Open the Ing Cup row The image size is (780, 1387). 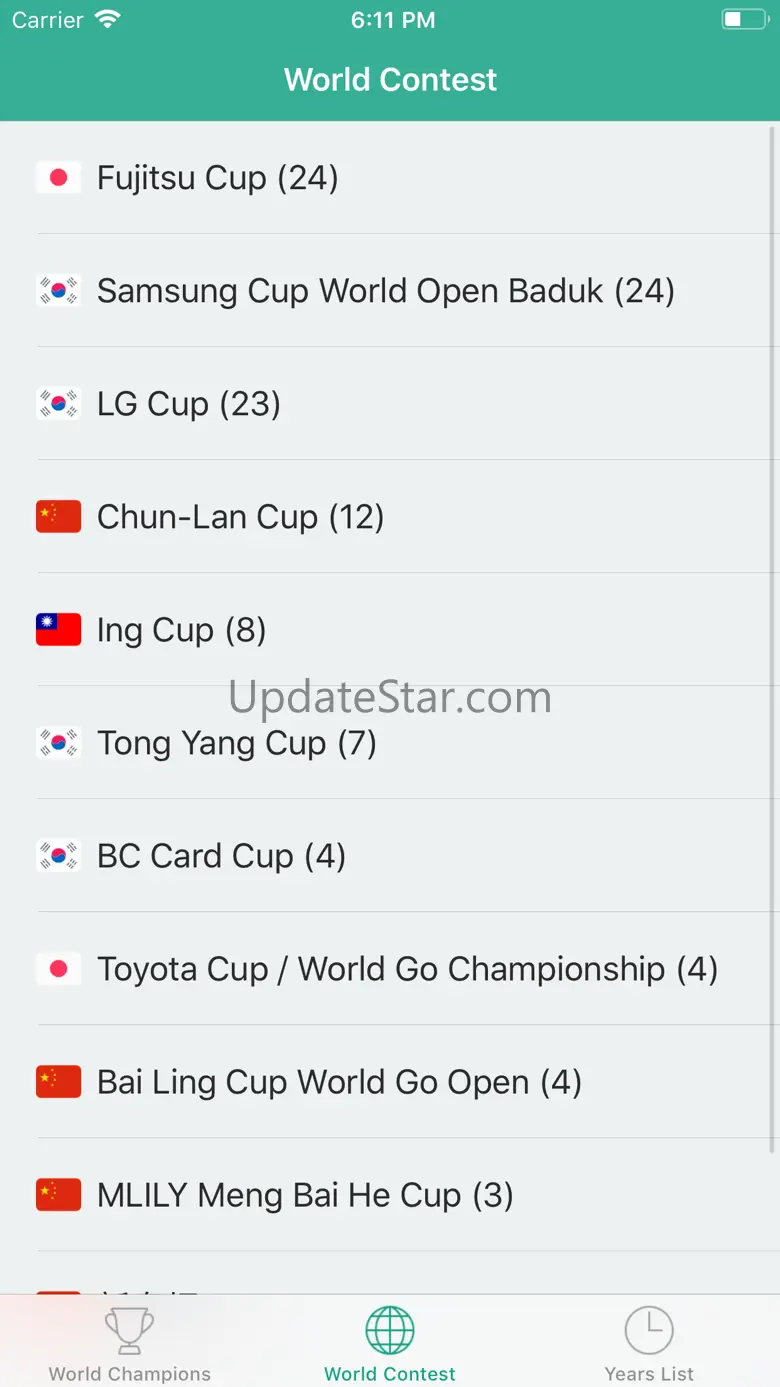tap(390, 630)
